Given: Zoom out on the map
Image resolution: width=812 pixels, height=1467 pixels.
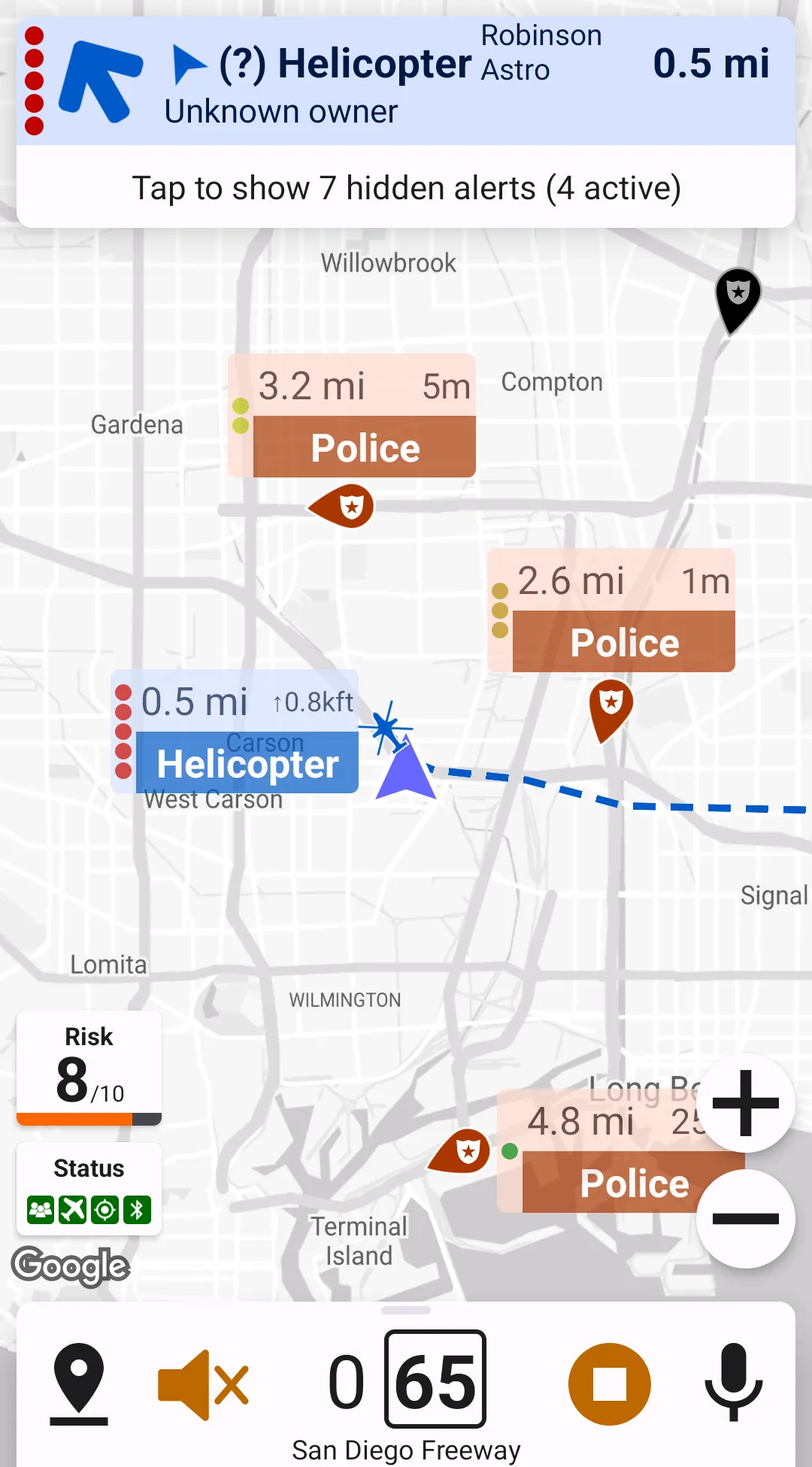Looking at the screenshot, I should point(745,1219).
